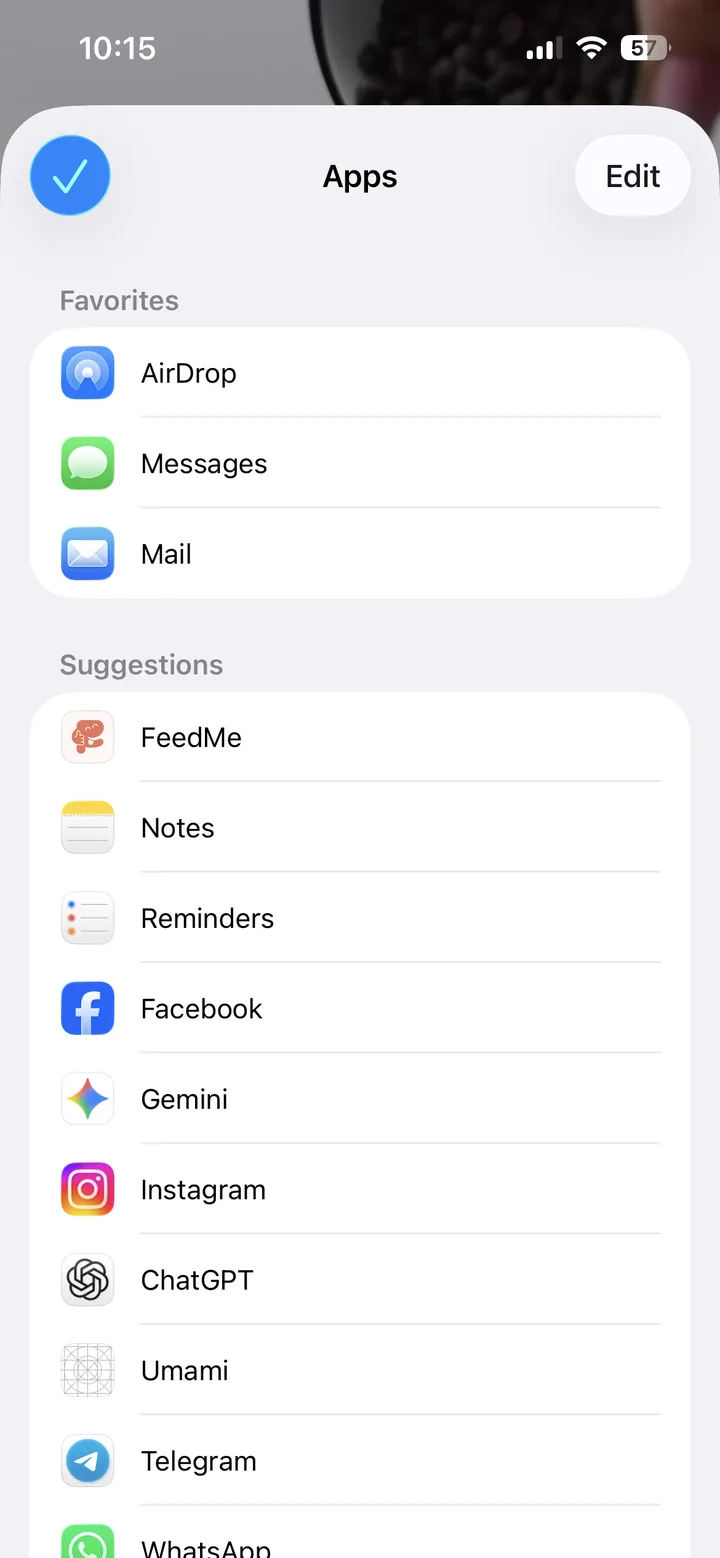
Task: Open the Notes row
Action: click(360, 828)
